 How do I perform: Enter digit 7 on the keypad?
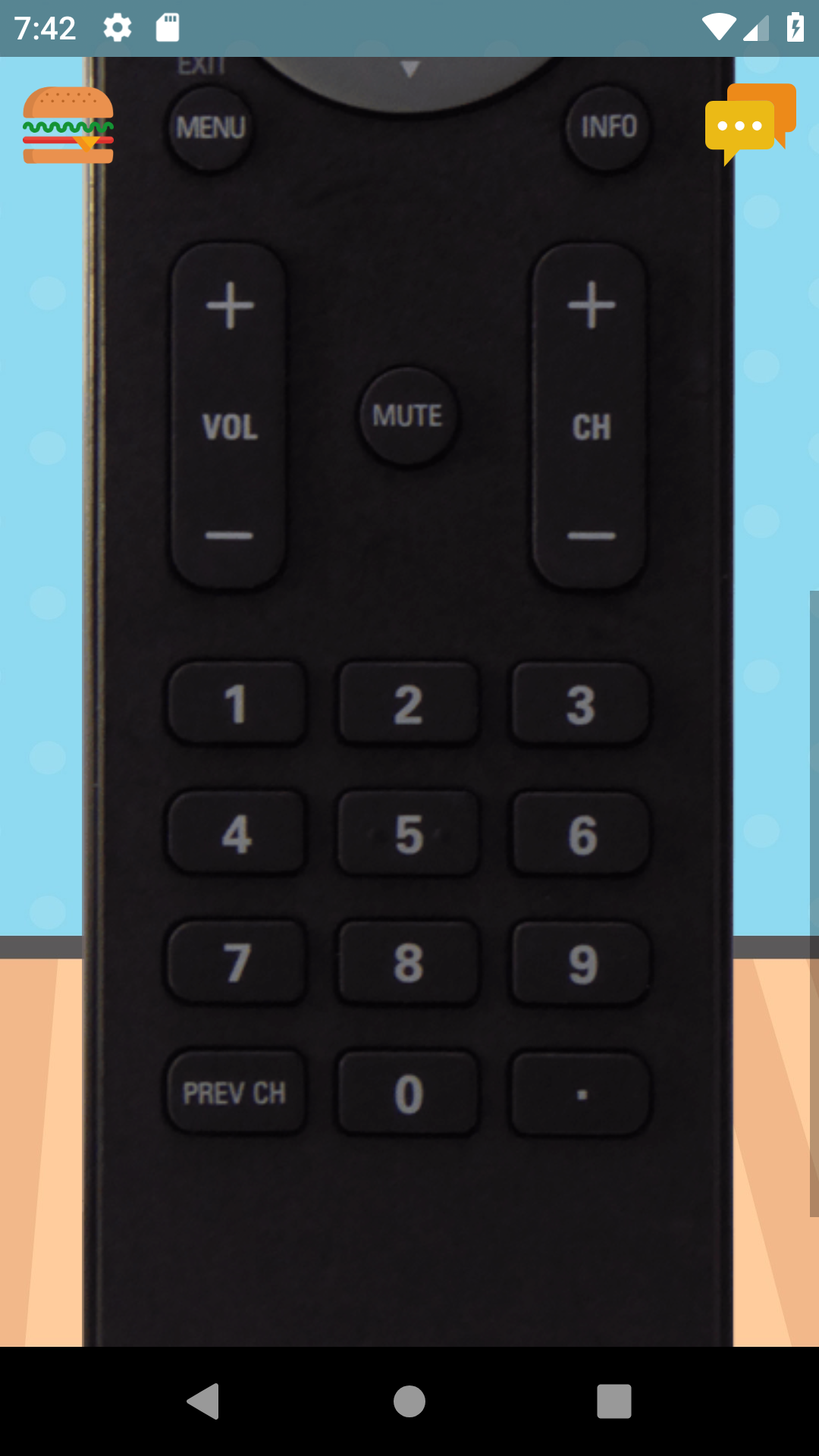click(x=237, y=962)
